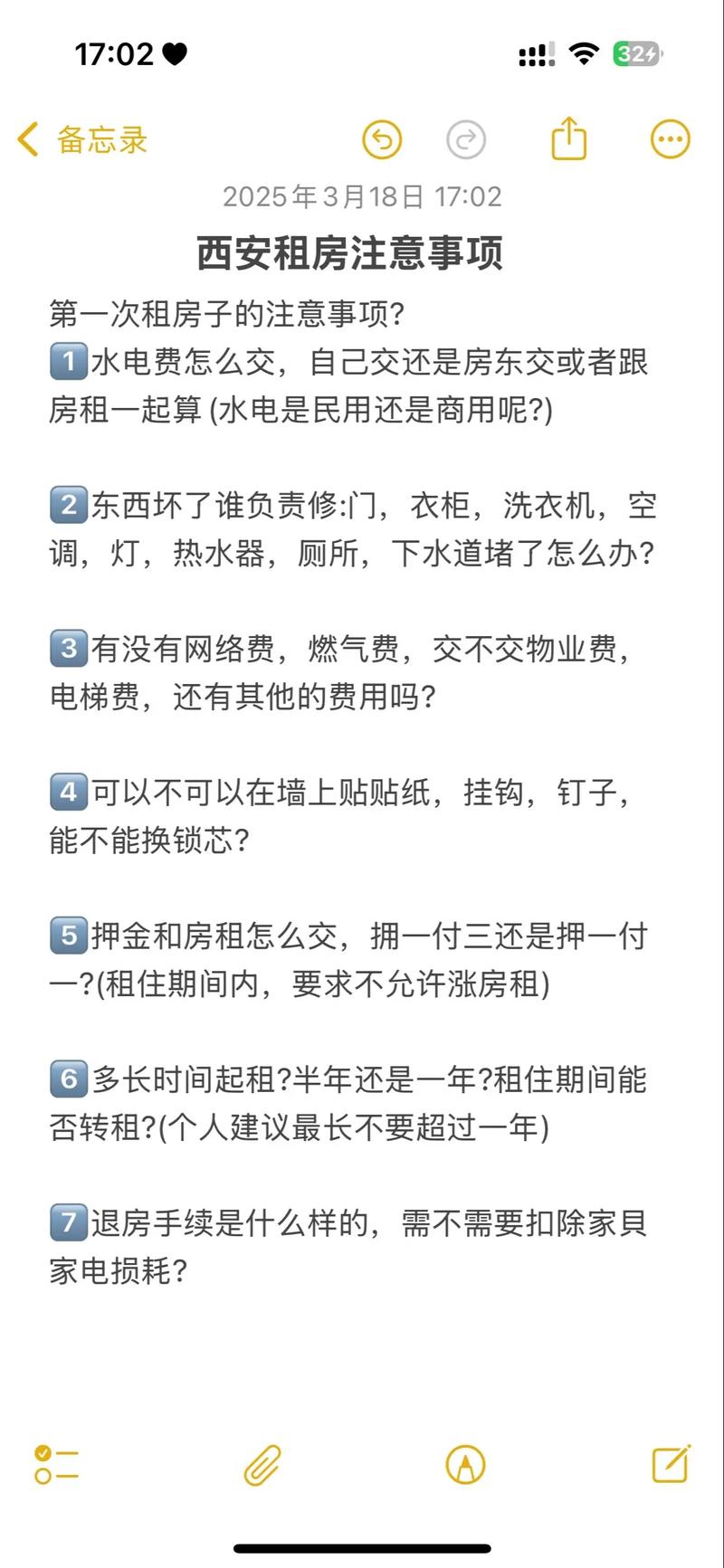Go back to 备忘录 list

tap(81, 140)
